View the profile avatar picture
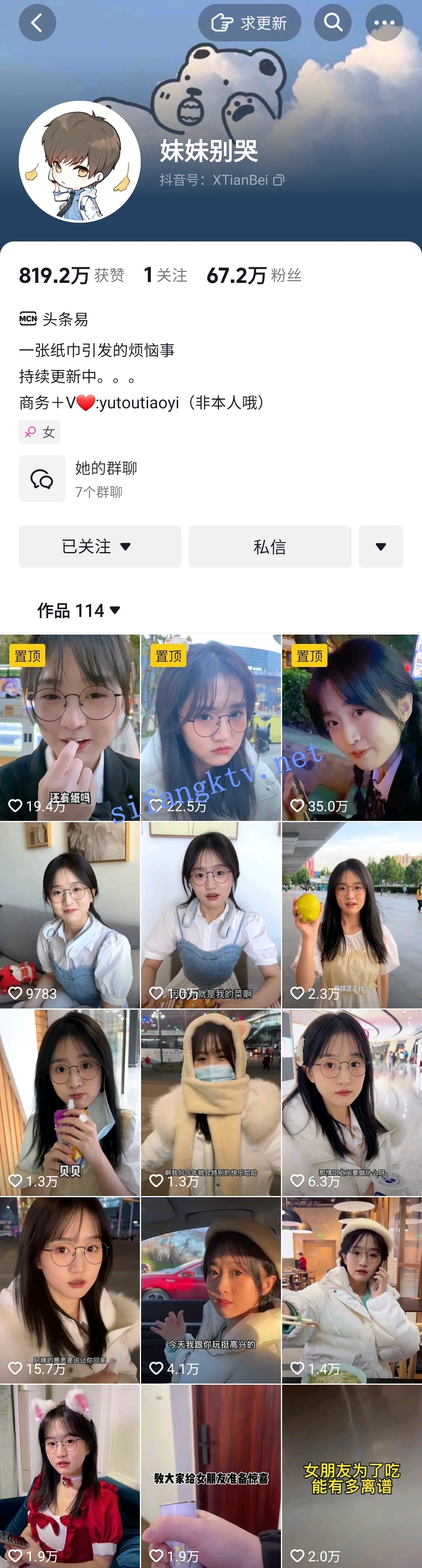 click(79, 162)
